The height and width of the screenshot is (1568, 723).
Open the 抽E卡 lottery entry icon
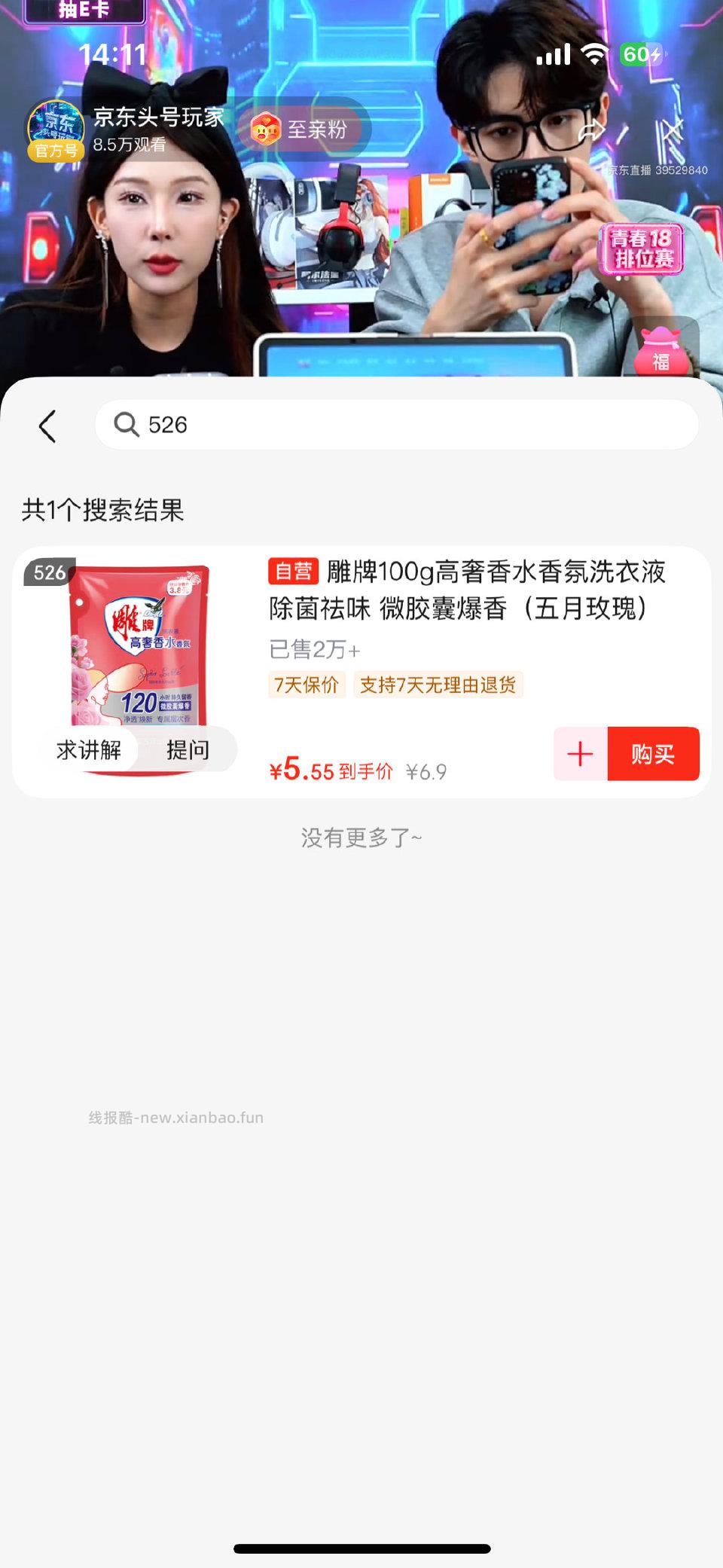[84, 11]
